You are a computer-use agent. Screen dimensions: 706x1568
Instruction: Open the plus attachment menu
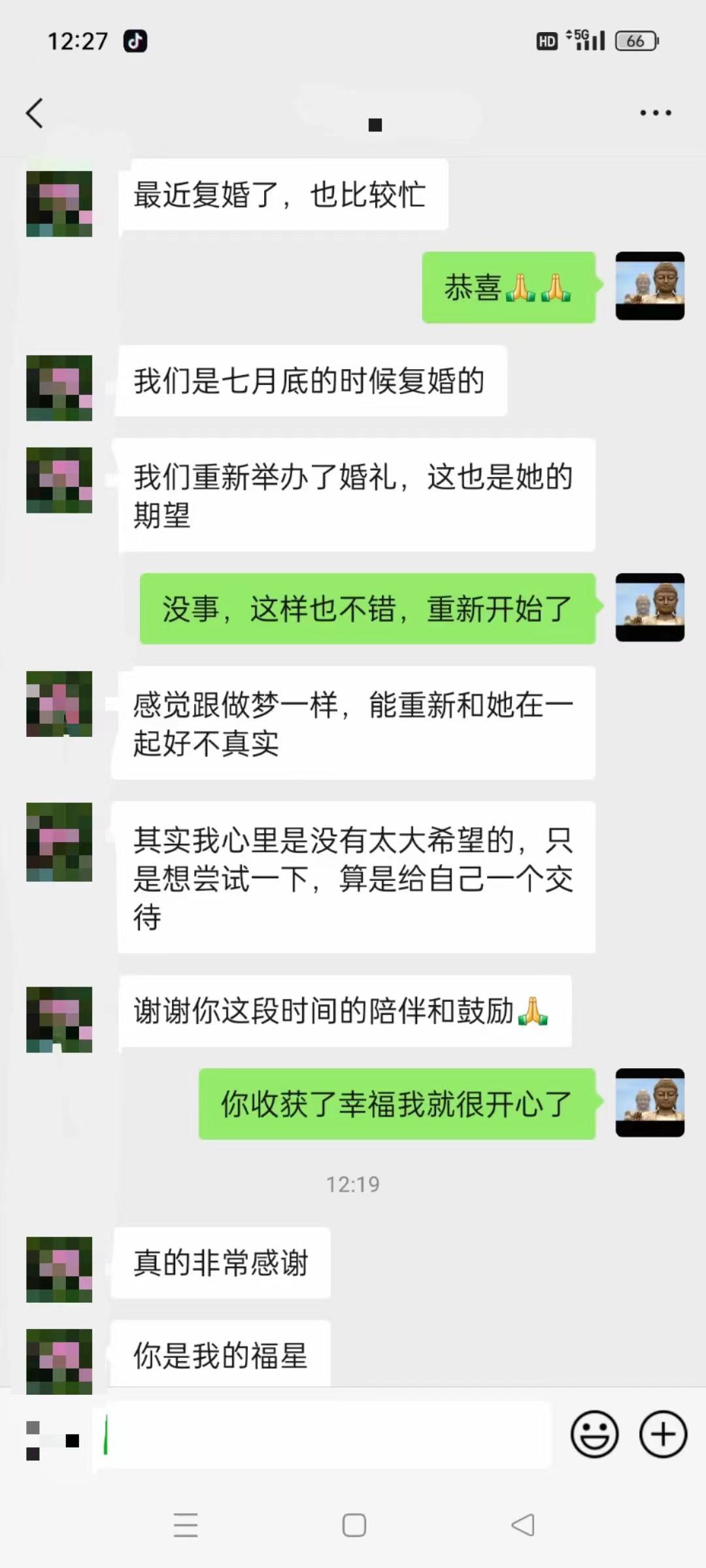[663, 1435]
